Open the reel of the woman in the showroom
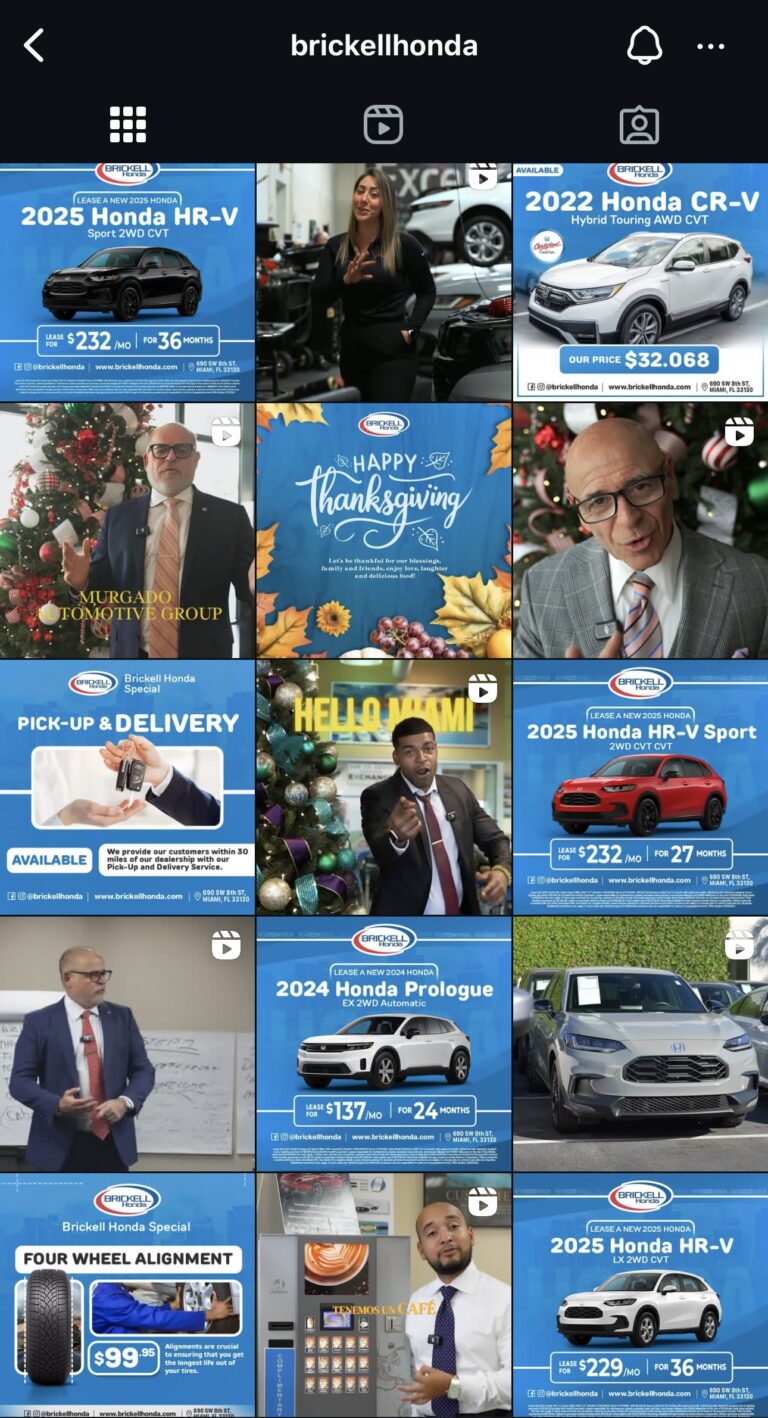768x1418 pixels. click(x=383, y=282)
